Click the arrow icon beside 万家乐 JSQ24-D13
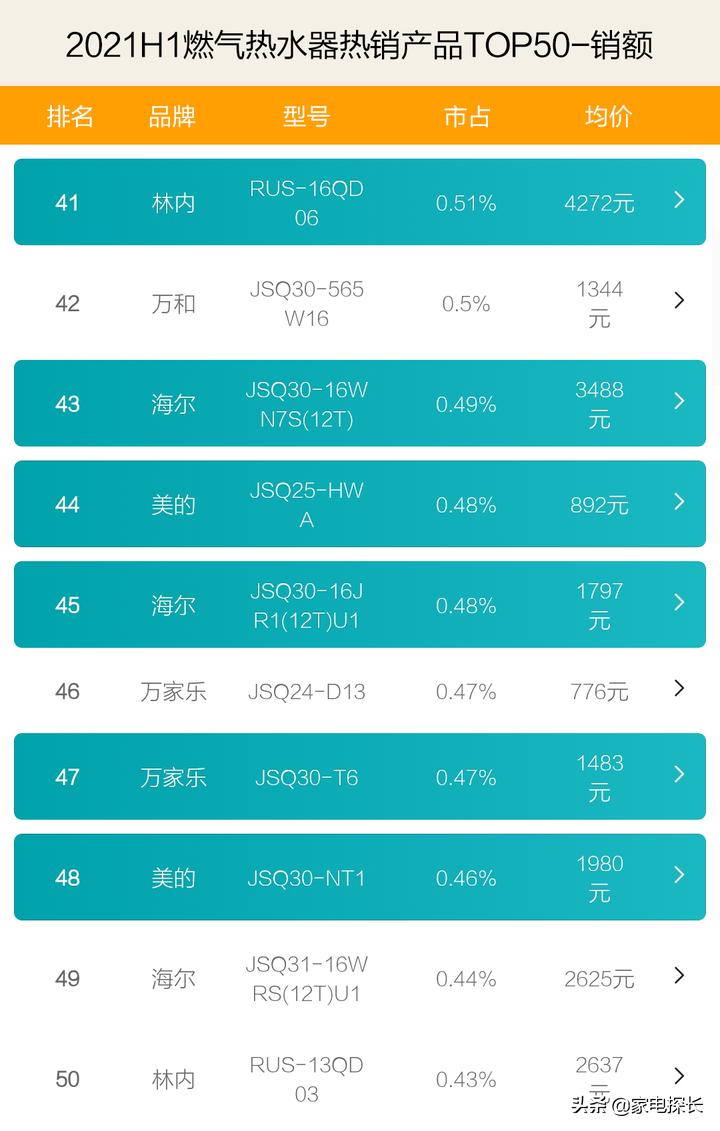Viewport: 720px width, 1131px height. (x=679, y=690)
